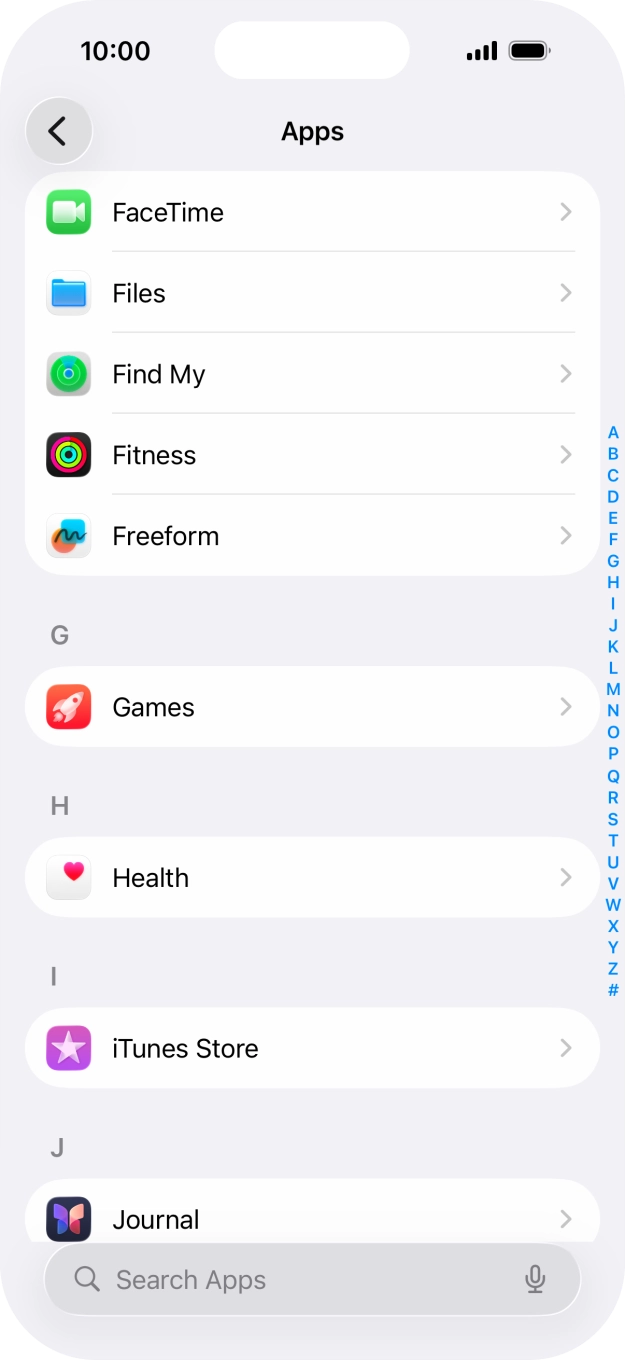Open Games settings
Viewport: 625px width, 1360px height.
(312, 707)
